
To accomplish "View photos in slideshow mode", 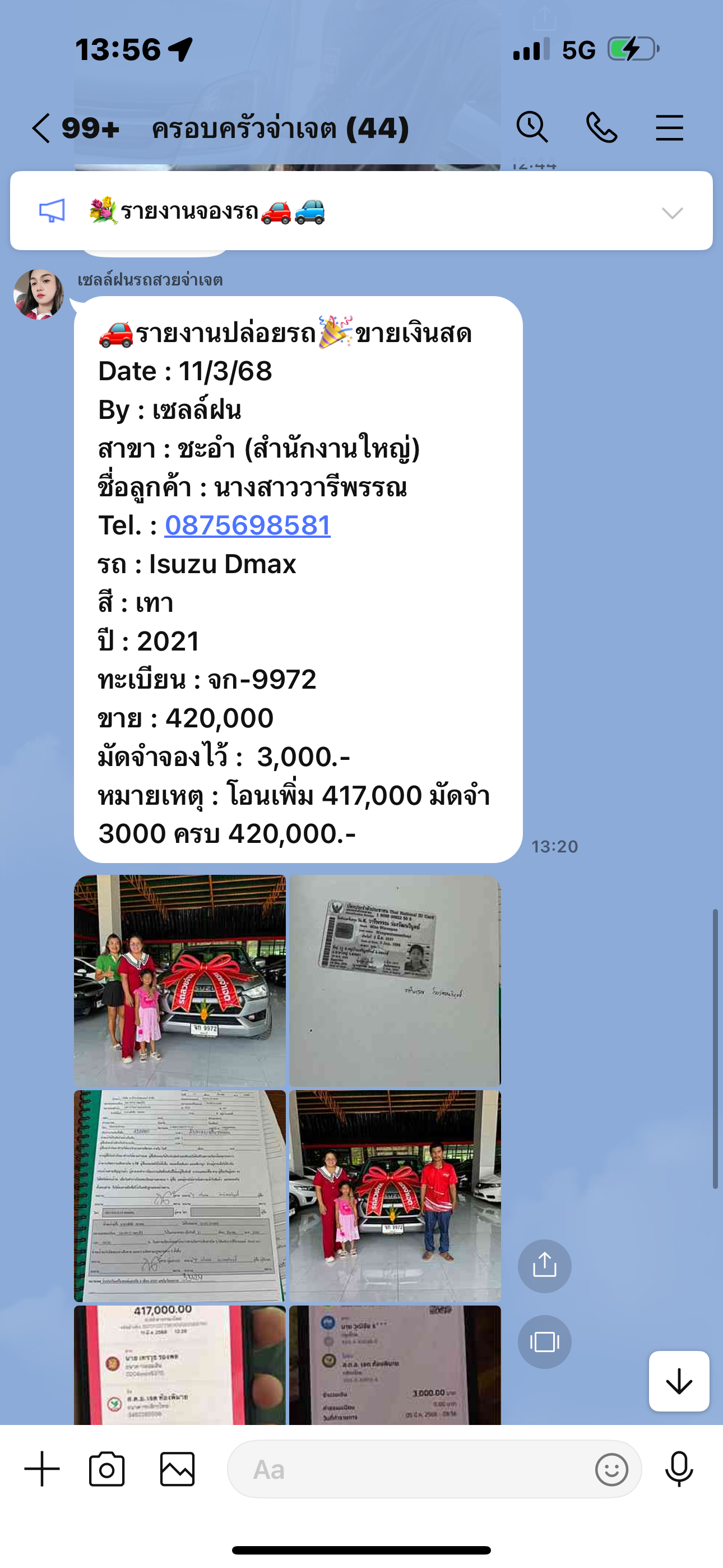I will click(545, 1341).
